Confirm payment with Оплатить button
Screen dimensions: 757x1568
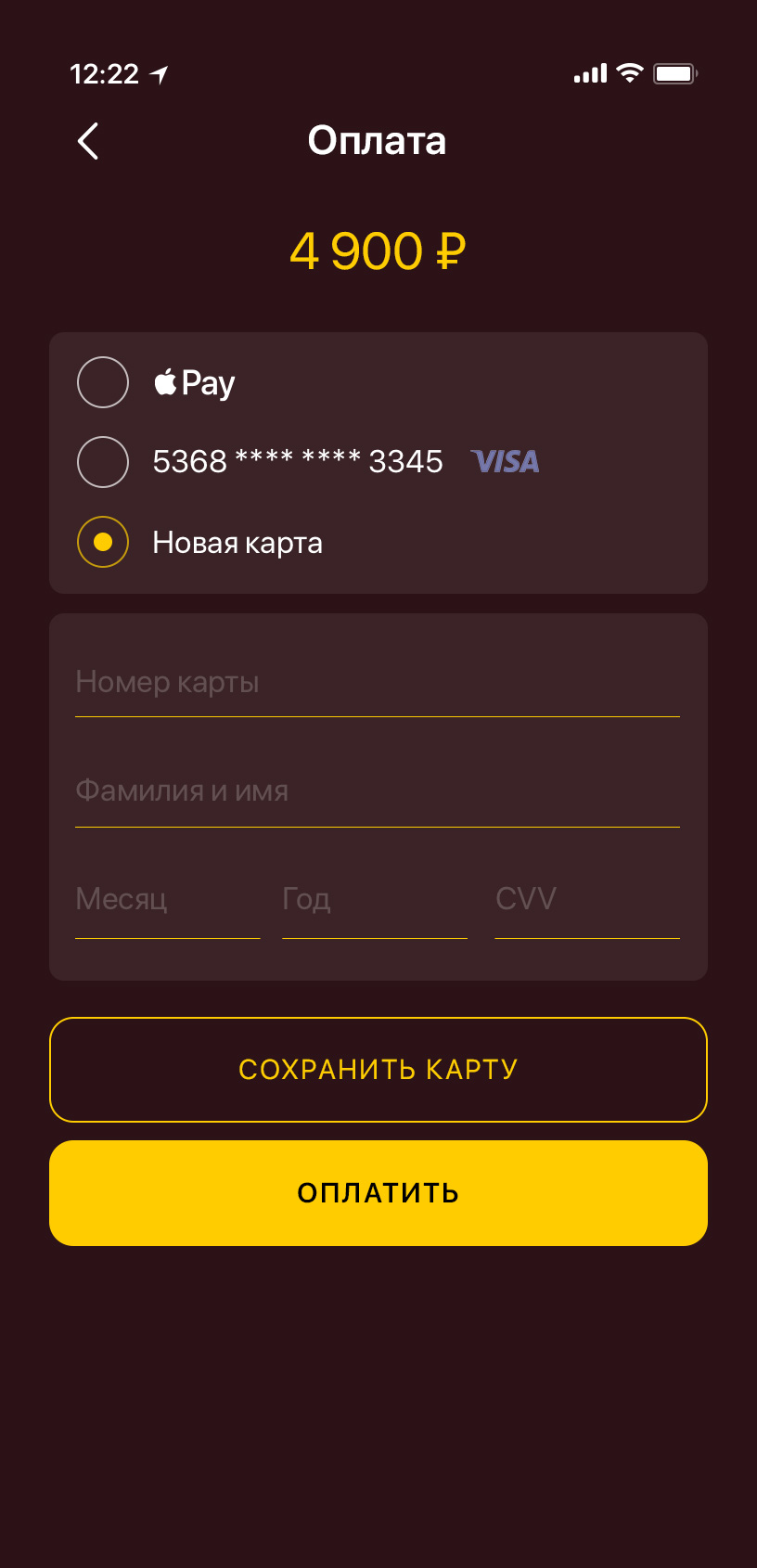pos(378,1193)
